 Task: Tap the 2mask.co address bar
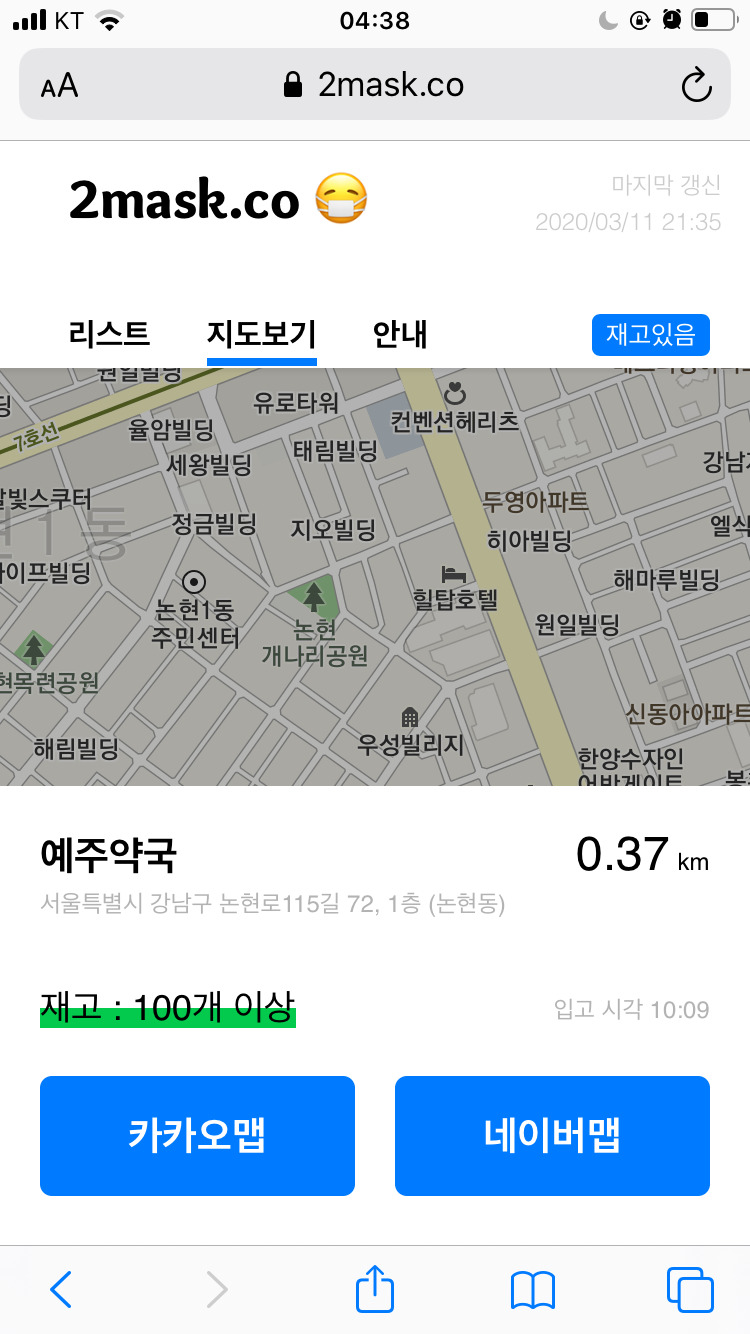(x=375, y=85)
